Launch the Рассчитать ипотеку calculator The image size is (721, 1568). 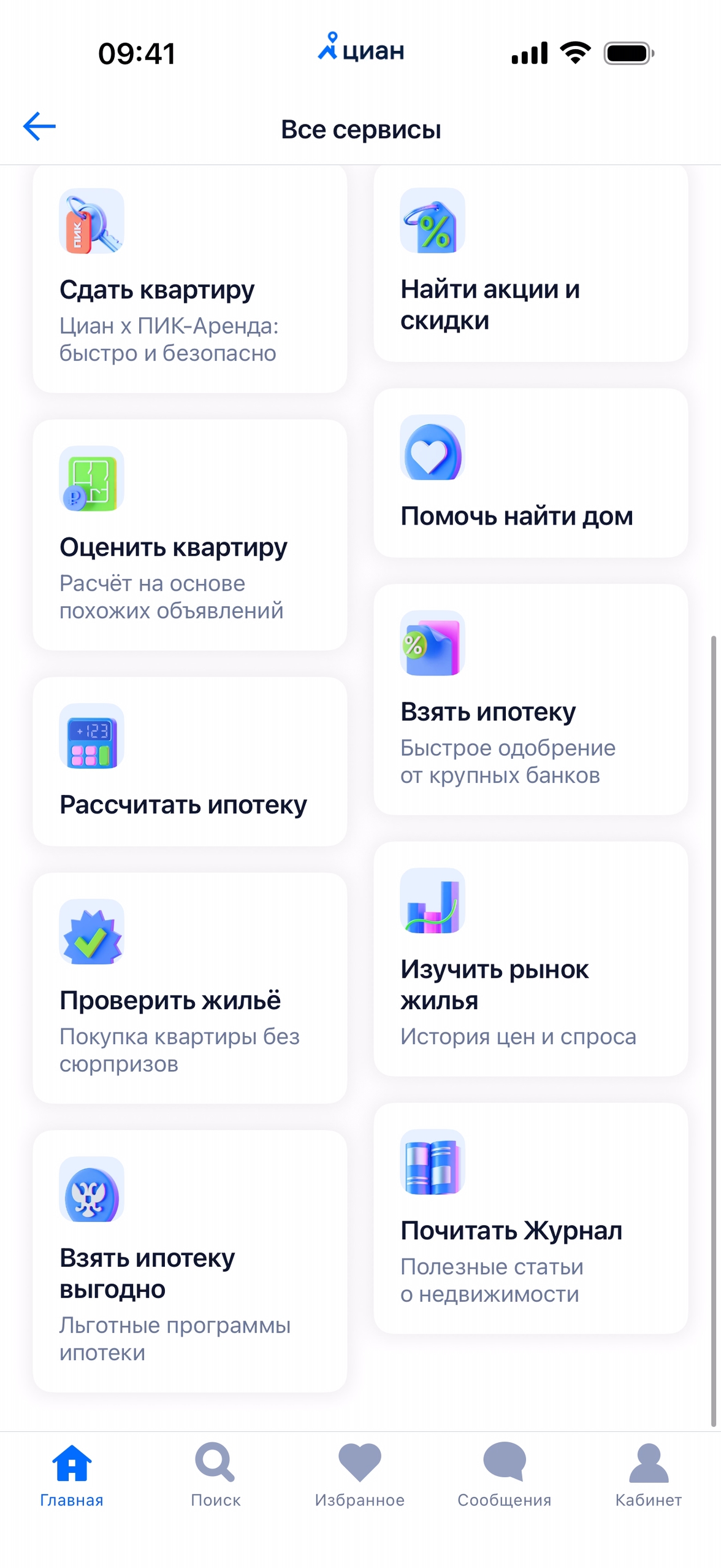(x=189, y=761)
